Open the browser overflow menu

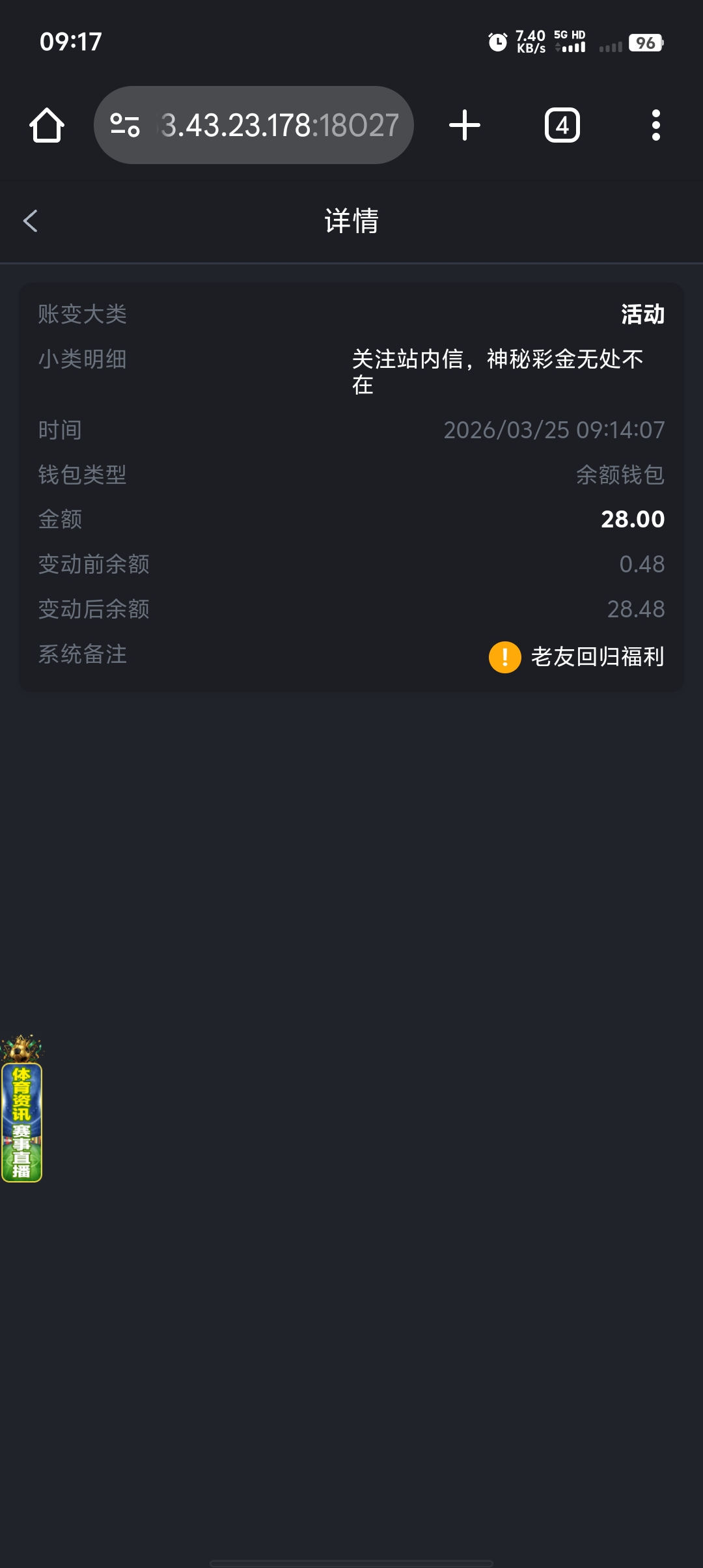pyautogui.click(x=655, y=125)
